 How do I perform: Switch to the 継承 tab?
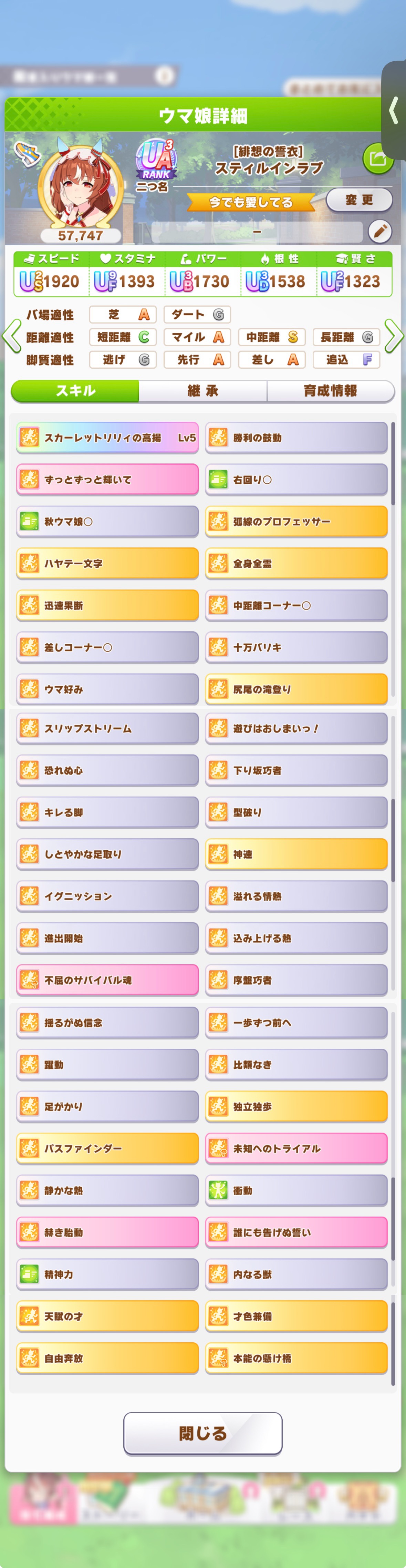tap(203, 391)
